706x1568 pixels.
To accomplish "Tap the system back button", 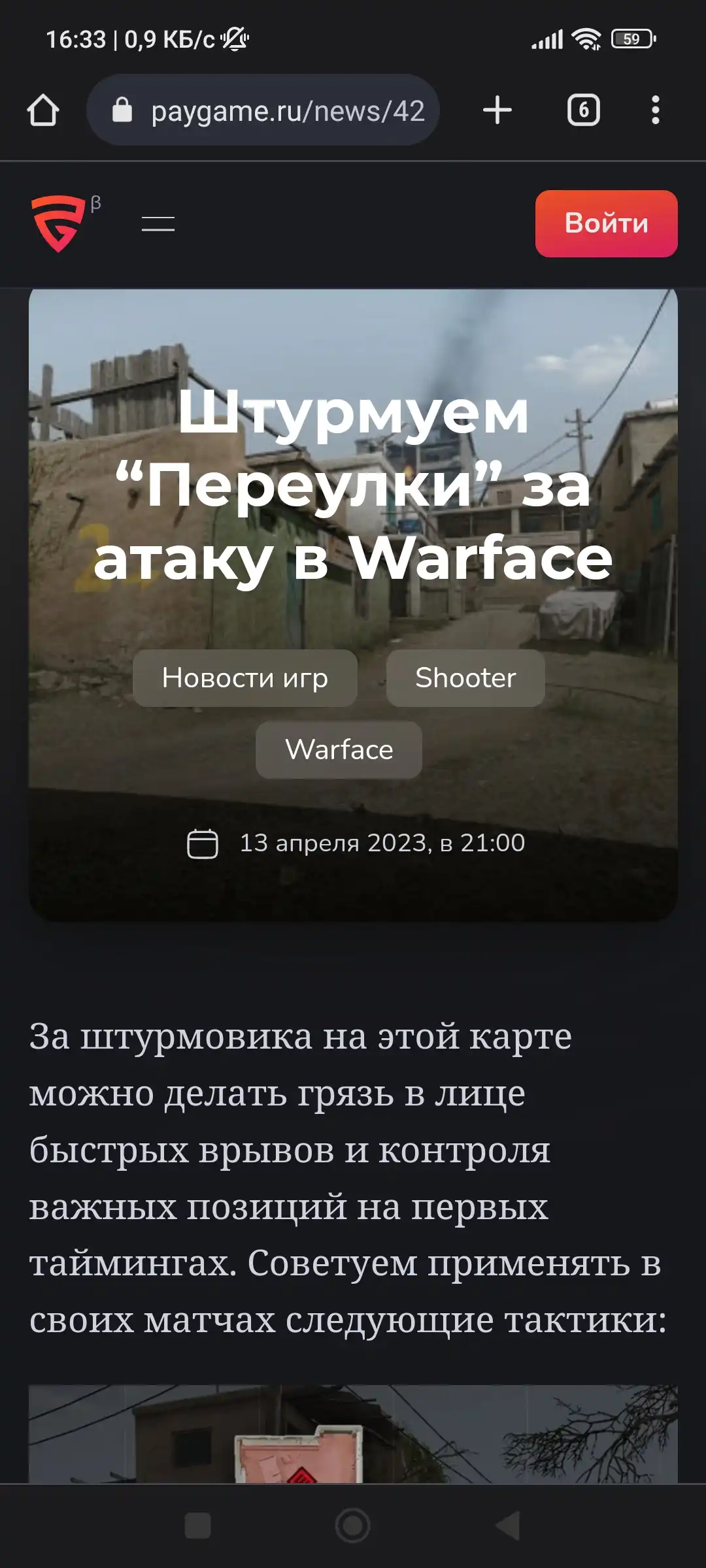I will [507, 1526].
